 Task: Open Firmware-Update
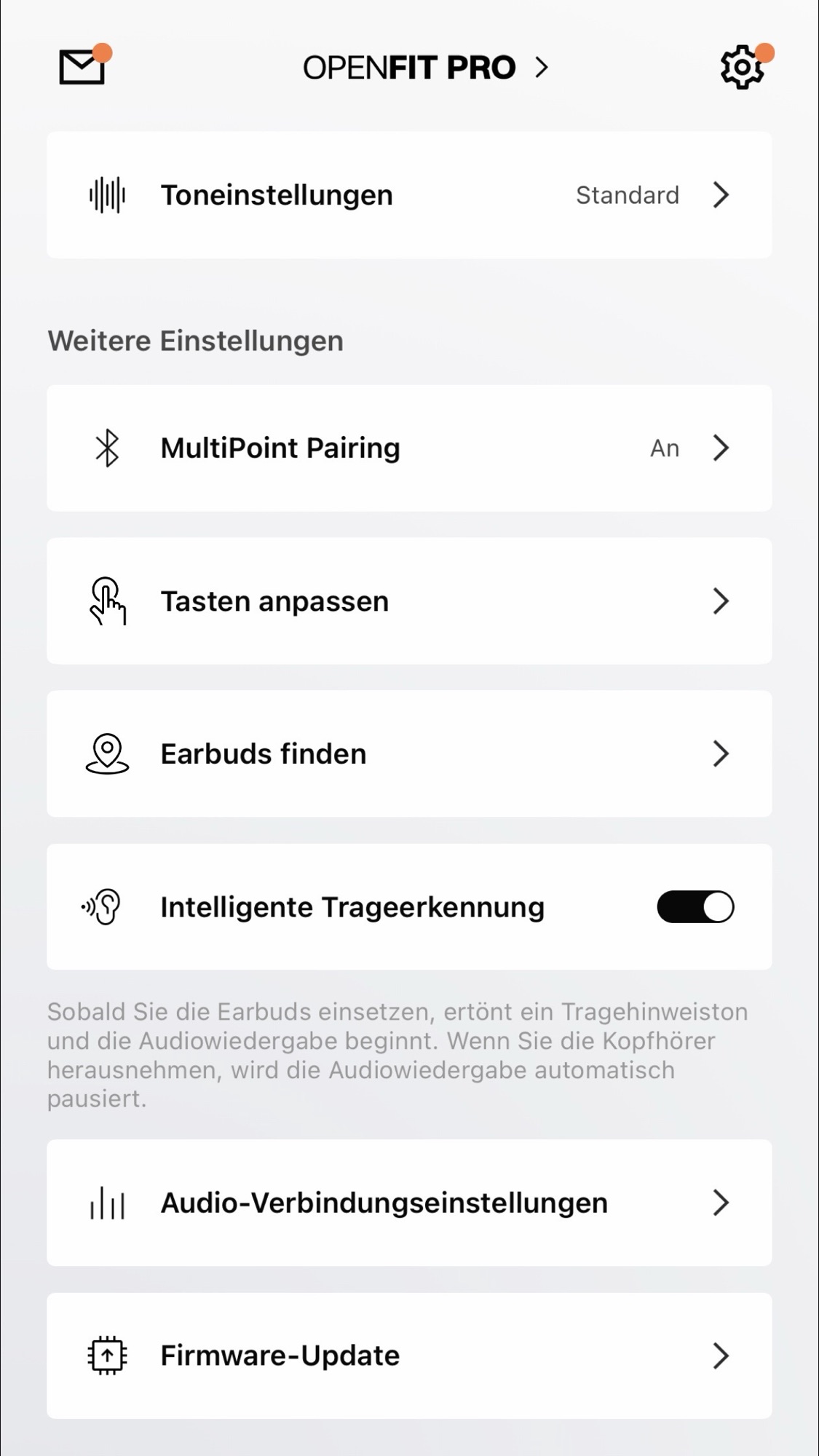(x=409, y=1356)
